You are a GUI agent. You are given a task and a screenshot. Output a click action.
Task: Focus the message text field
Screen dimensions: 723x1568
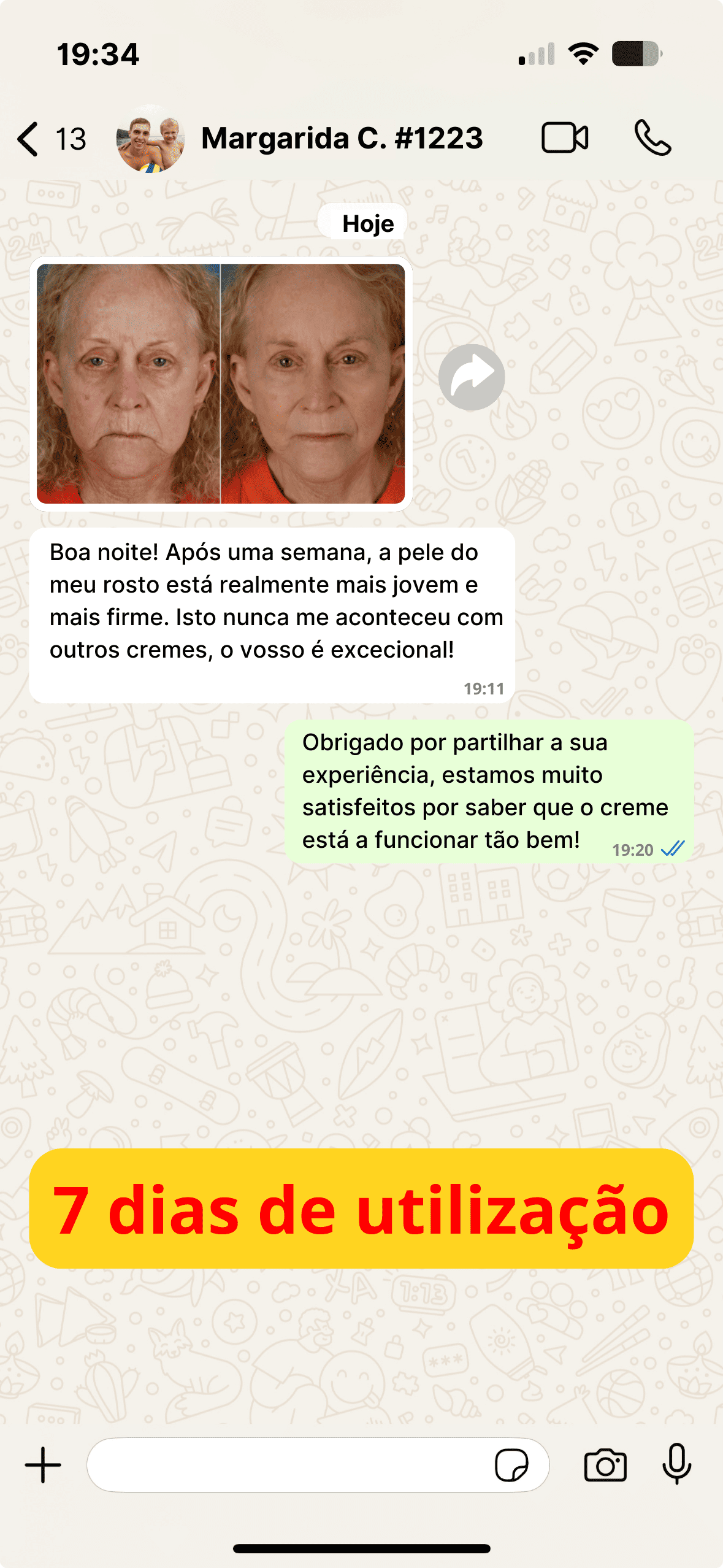[288, 1465]
